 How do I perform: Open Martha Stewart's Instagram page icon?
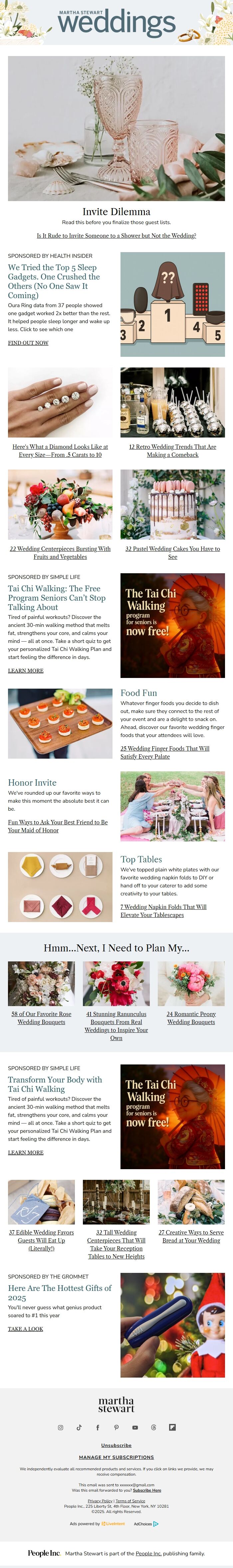pyautogui.click(x=60, y=1427)
